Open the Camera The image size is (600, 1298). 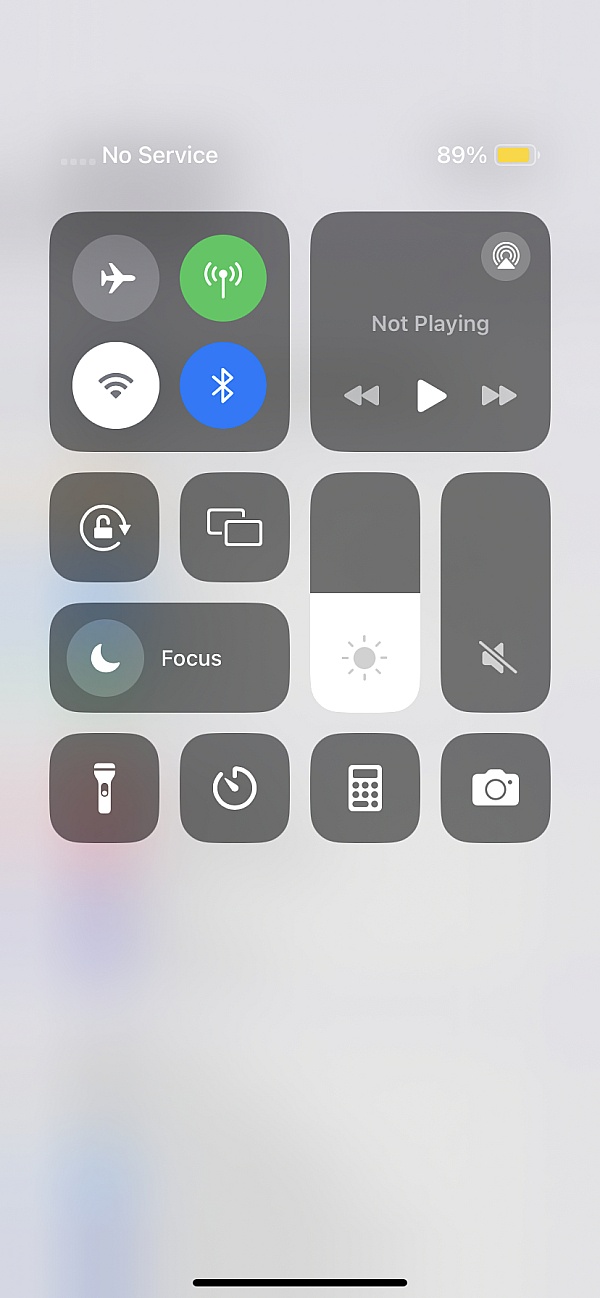(x=496, y=788)
